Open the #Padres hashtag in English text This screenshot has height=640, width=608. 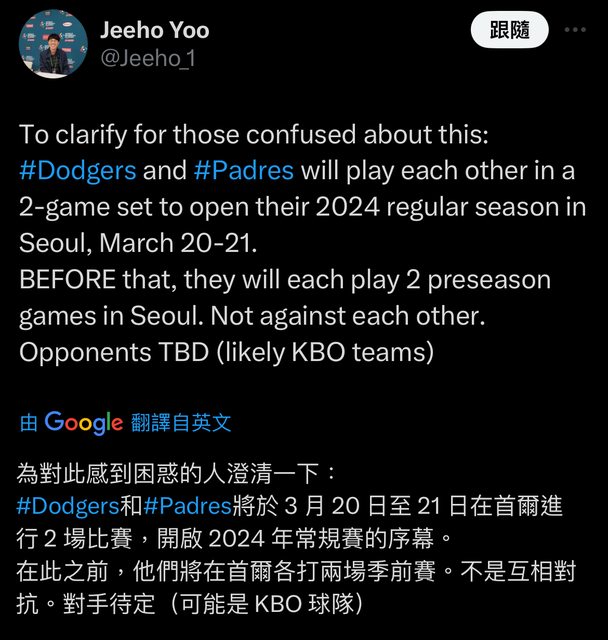(x=243, y=170)
